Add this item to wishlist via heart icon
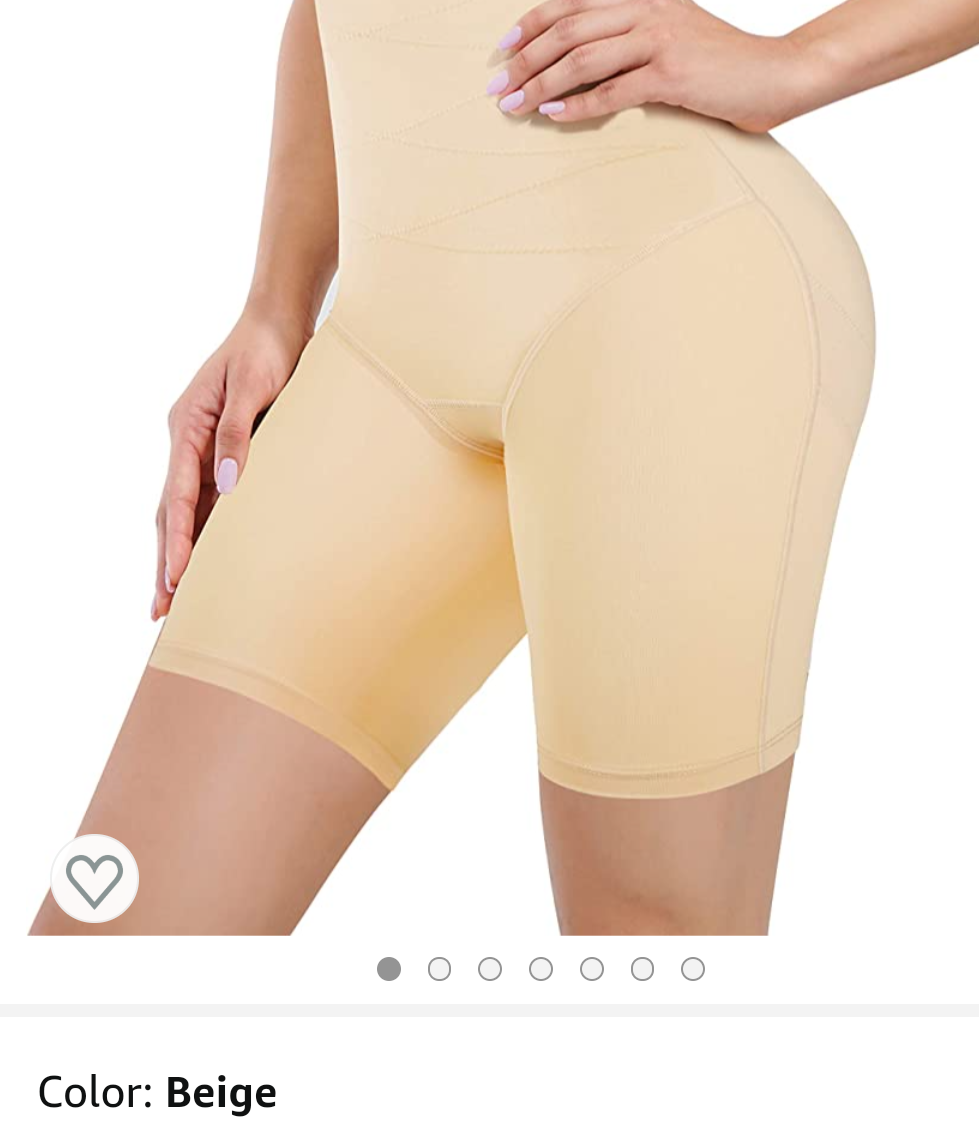This screenshot has height=1122, width=979. [x=94, y=879]
